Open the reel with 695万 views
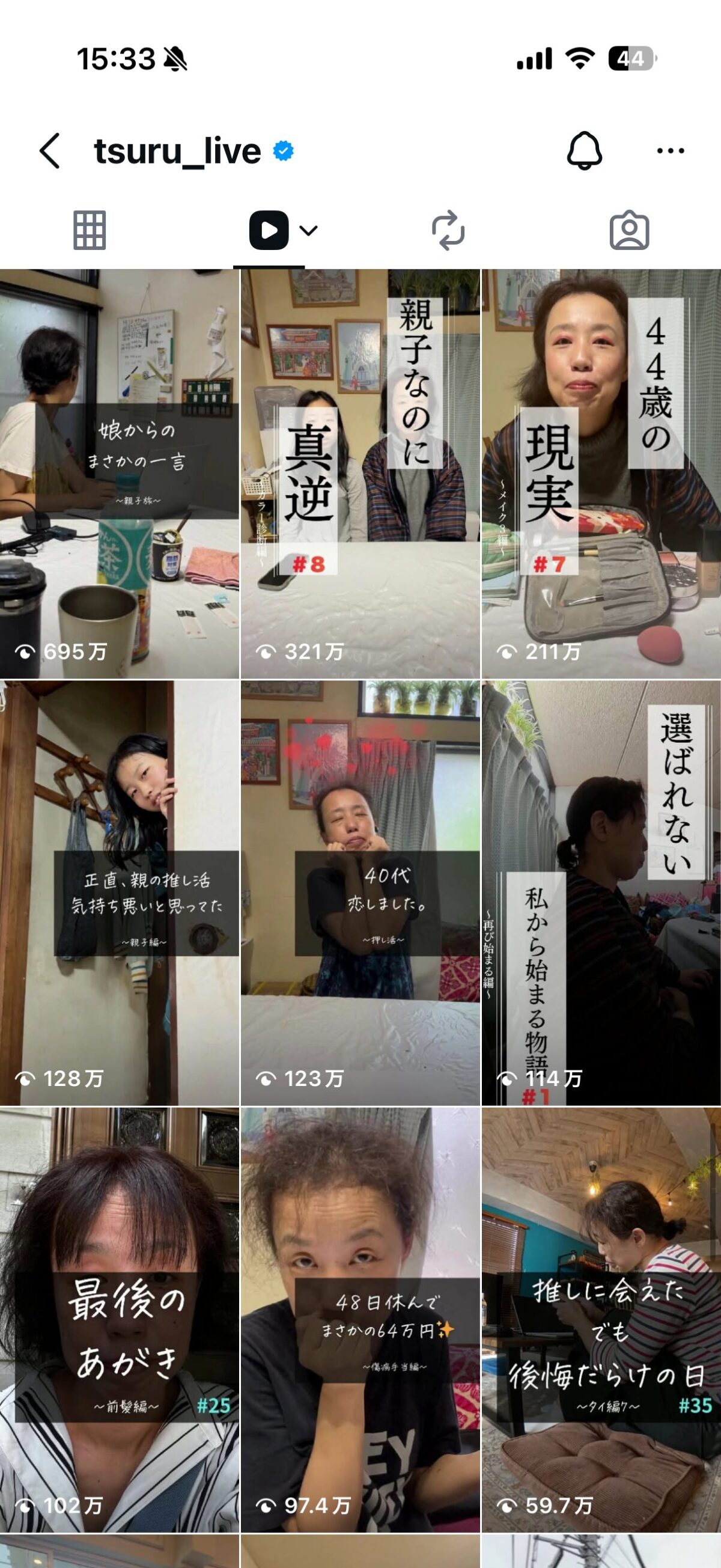 point(119,474)
